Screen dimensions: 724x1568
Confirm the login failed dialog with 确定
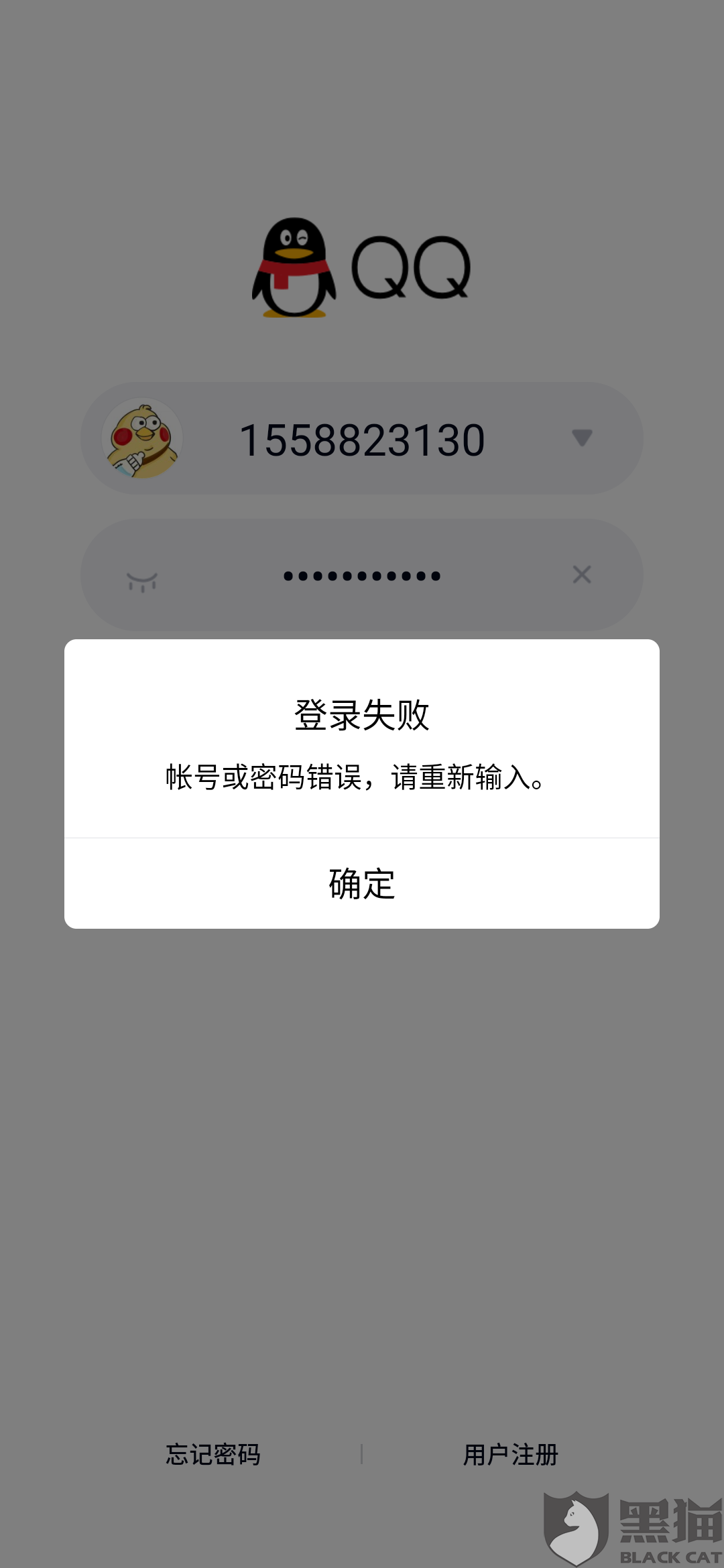pyautogui.click(x=362, y=883)
